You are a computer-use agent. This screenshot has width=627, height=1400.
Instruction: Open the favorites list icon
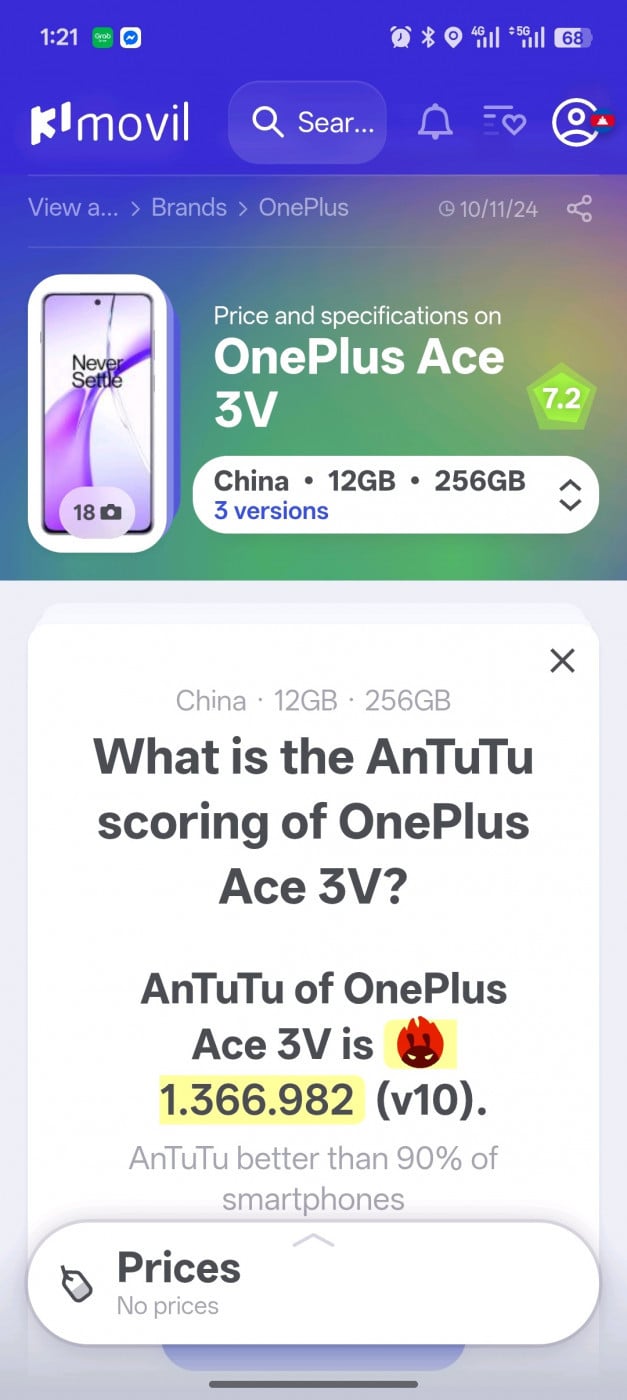[x=503, y=123]
